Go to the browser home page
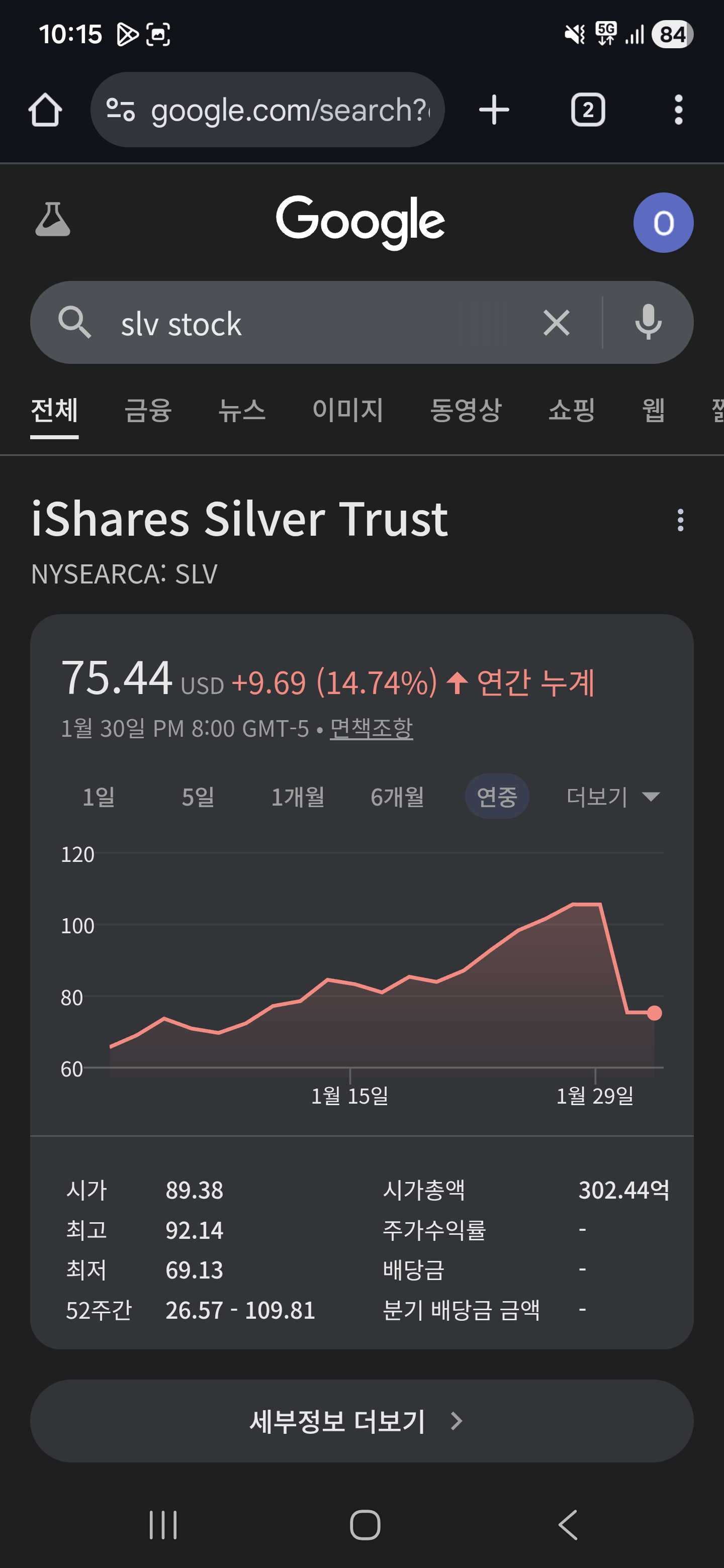This screenshot has width=724, height=1568. click(45, 110)
